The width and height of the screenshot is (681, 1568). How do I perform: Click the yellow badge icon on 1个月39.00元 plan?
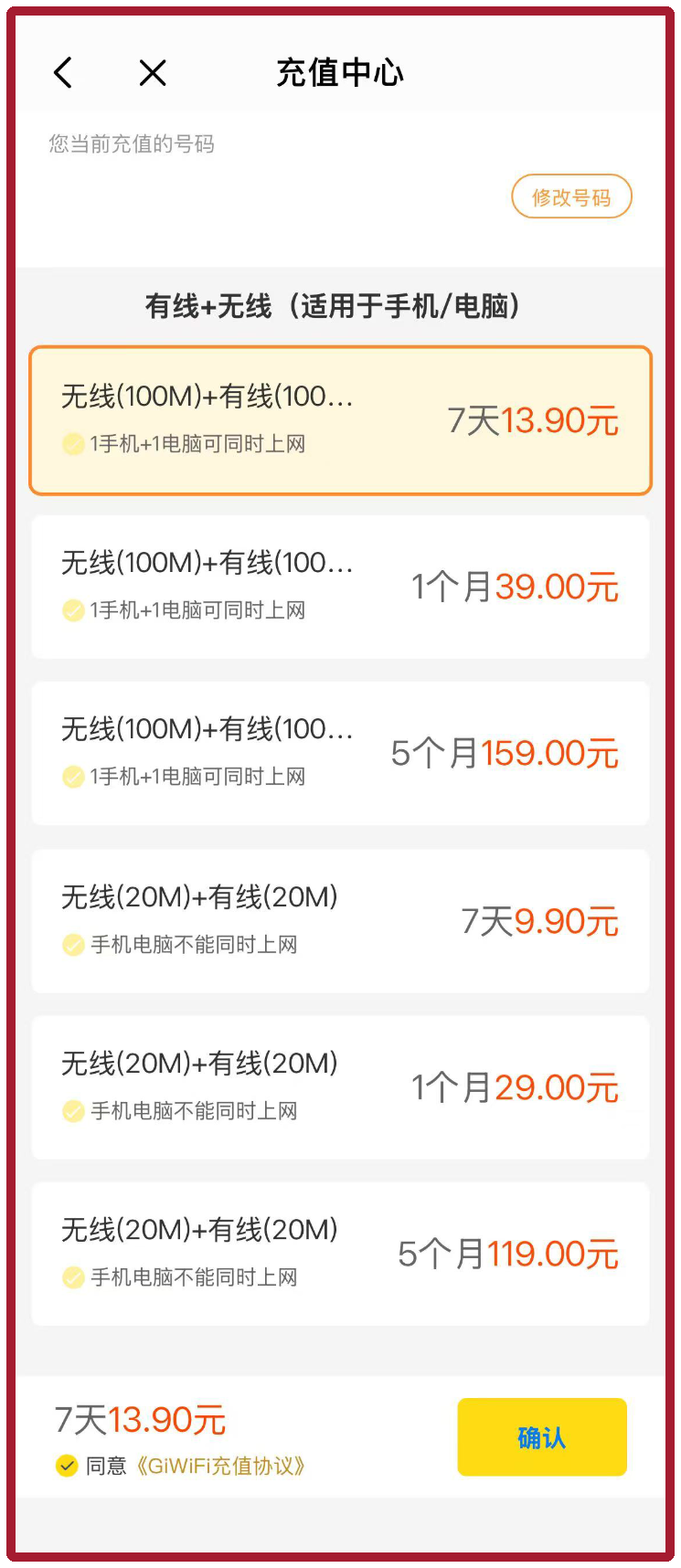click(x=73, y=610)
